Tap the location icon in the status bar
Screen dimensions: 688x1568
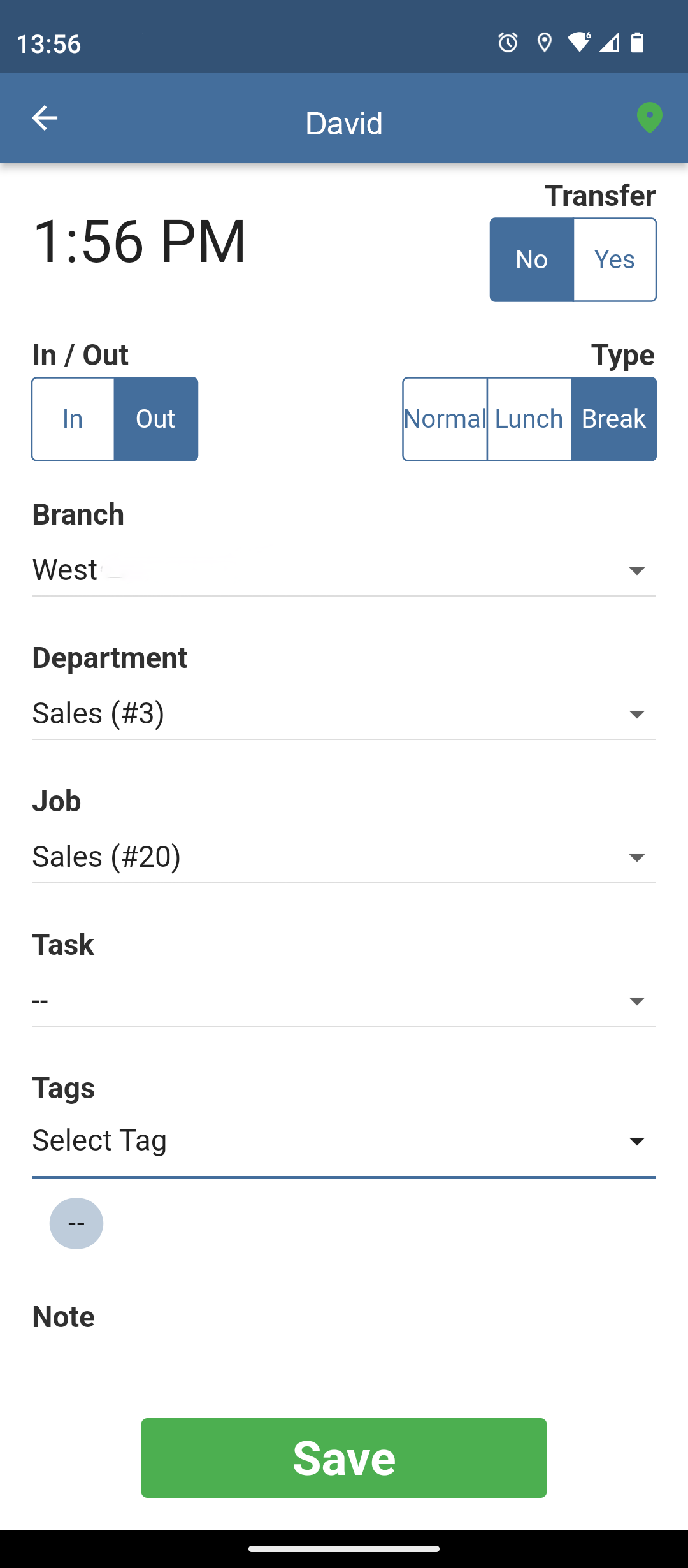(545, 43)
